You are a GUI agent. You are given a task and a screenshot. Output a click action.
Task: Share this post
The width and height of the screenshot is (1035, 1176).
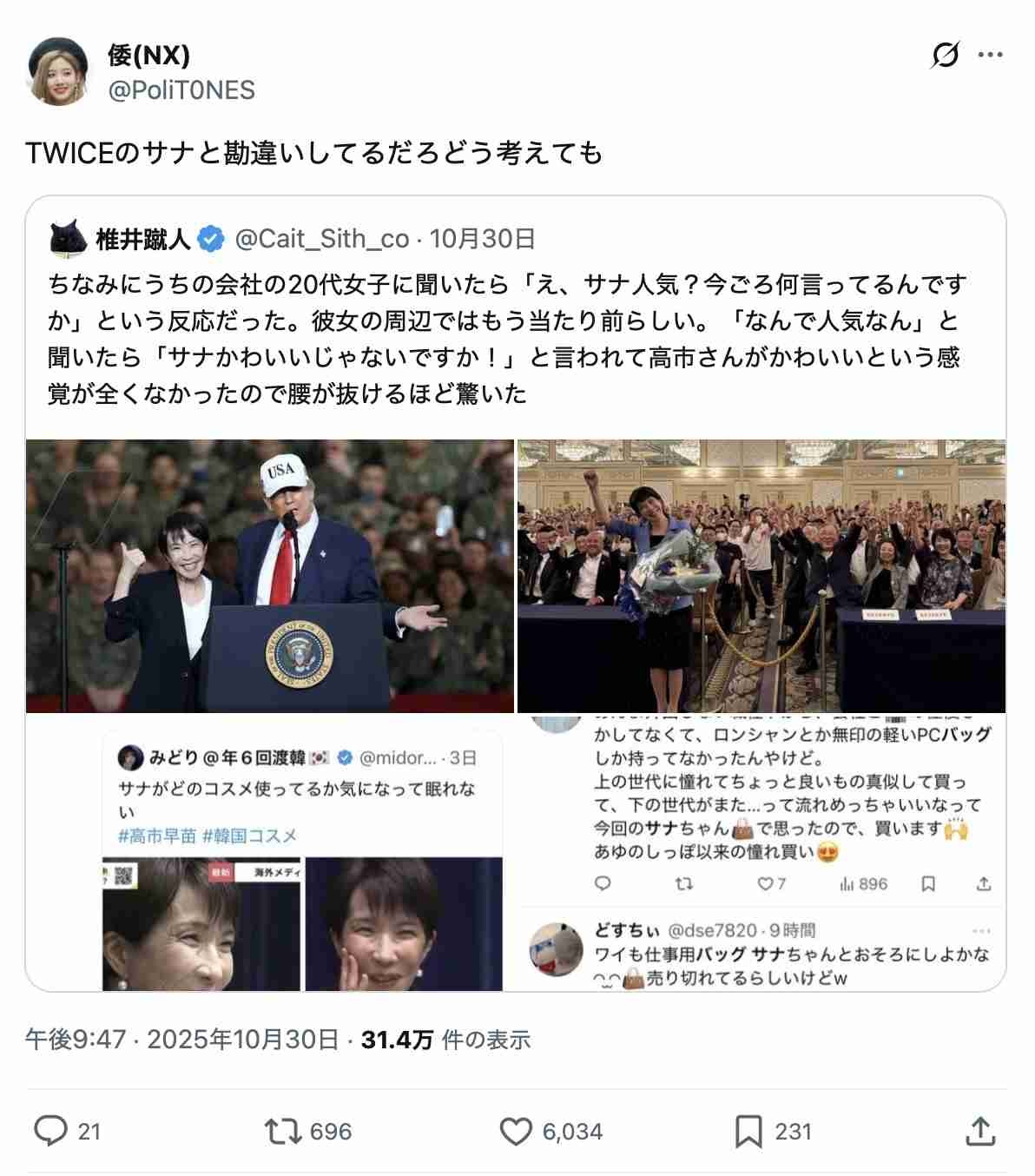pyautogui.click(x=979, y=1131)
